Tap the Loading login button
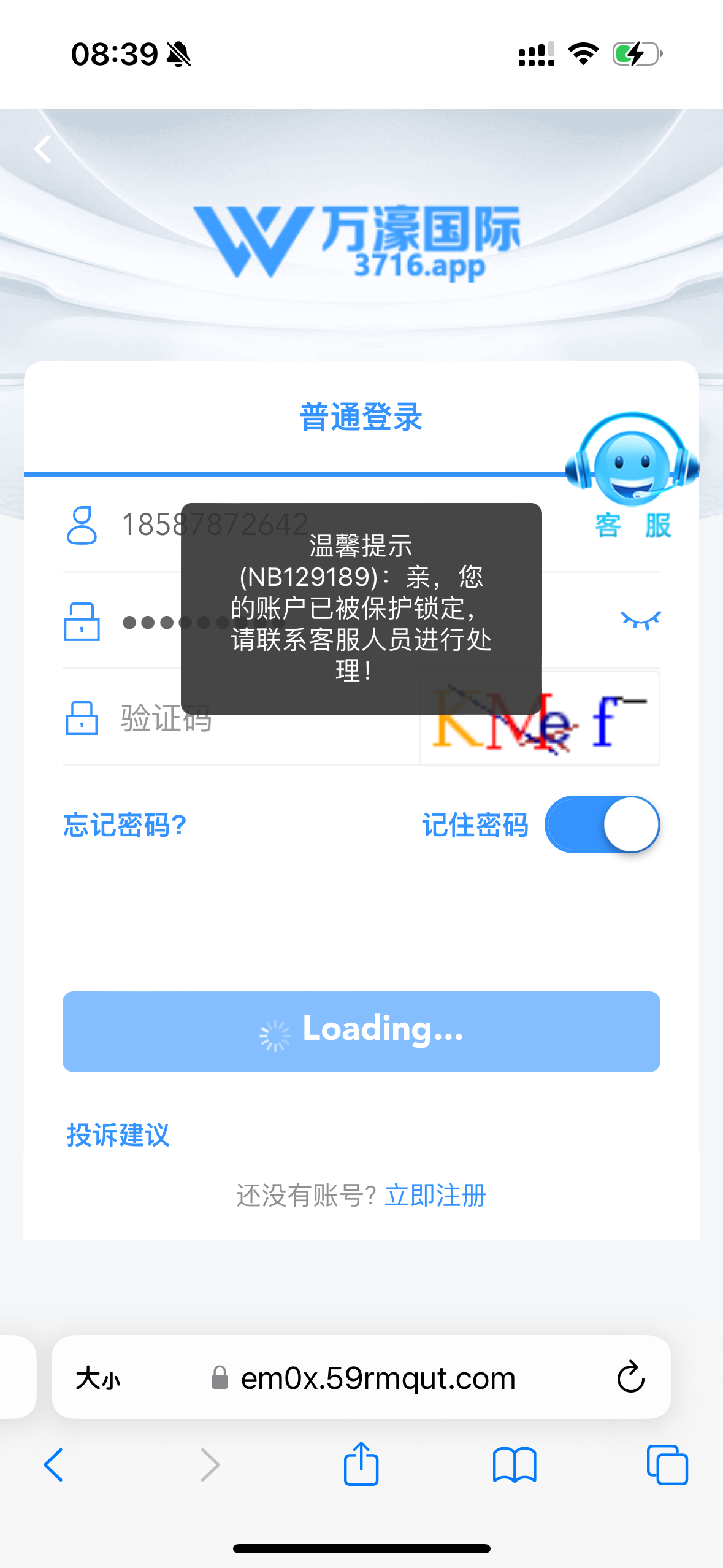Viewport: 723px width, 1568px height. [x=361, y=1031]
